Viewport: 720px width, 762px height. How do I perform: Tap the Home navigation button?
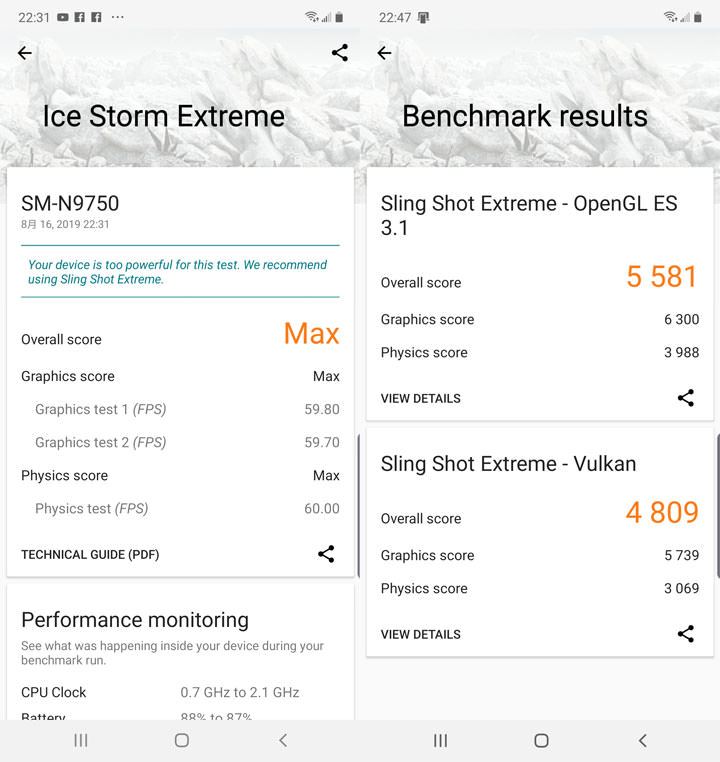[x=181, y=741]
